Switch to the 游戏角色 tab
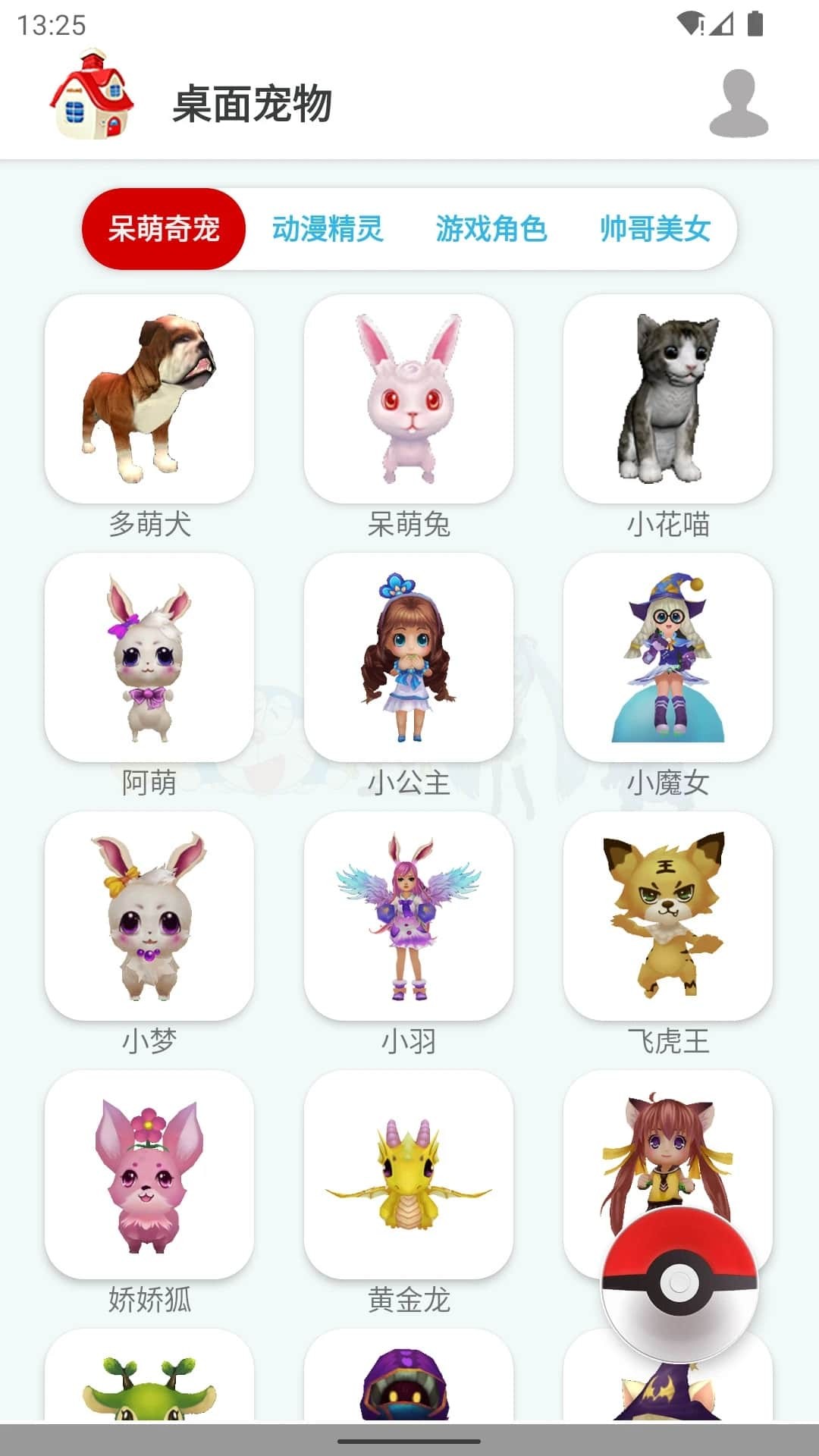Screen dimensions: 819x1456 coord(493,228)
